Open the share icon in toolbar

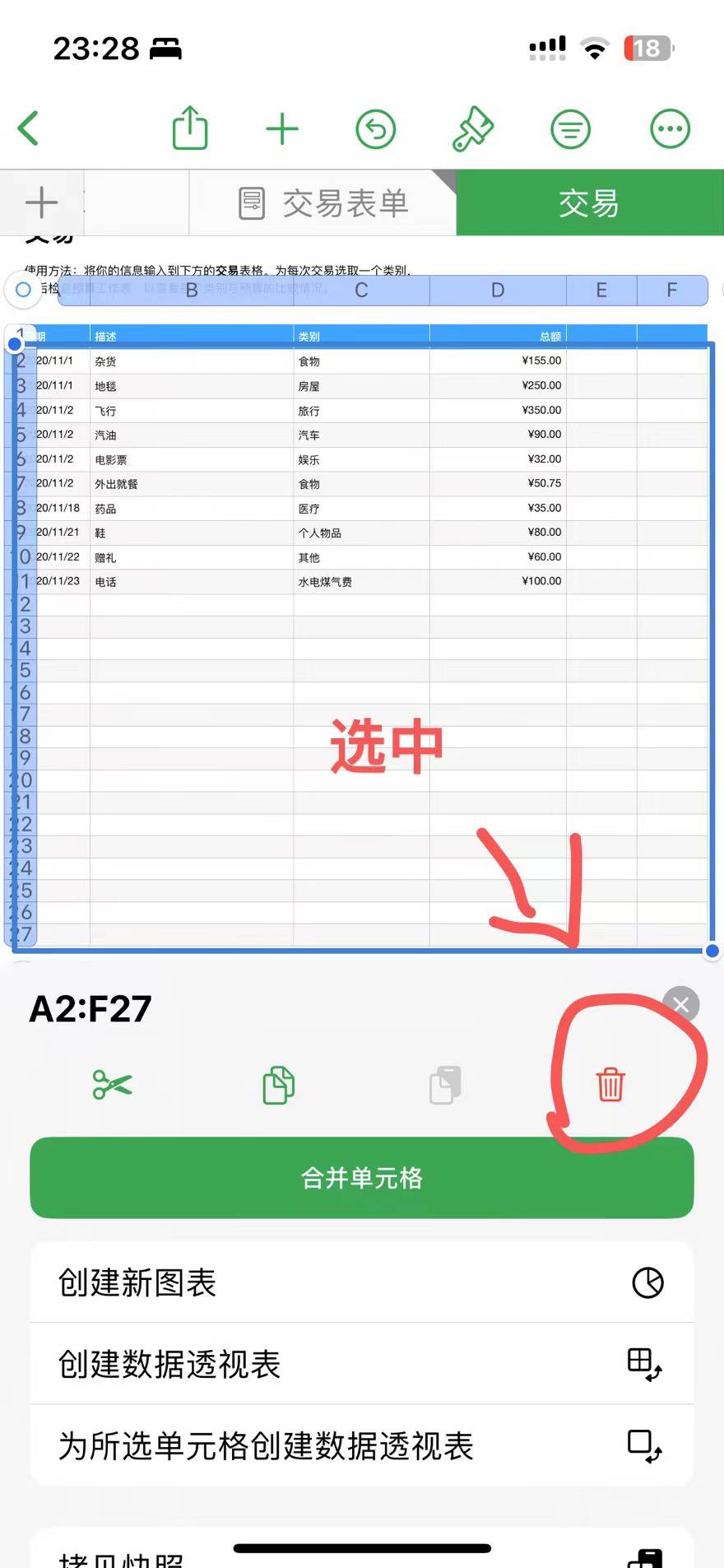point(190,128)
